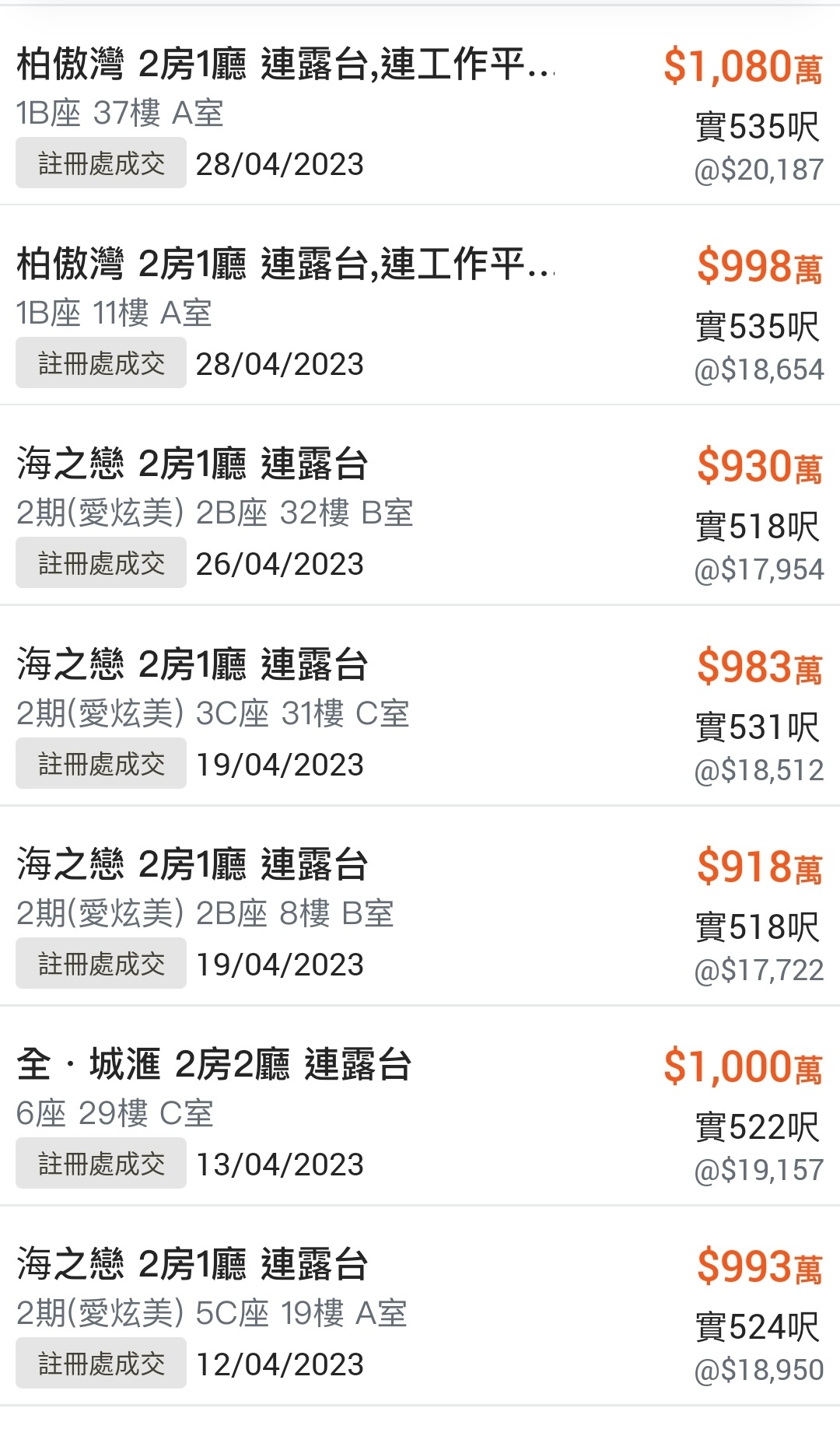This screenshot has width=840, height=1443.
Task: Select the 海之戀 3C座 31樓 C室 listing
Action: click(x=420, y=706)
